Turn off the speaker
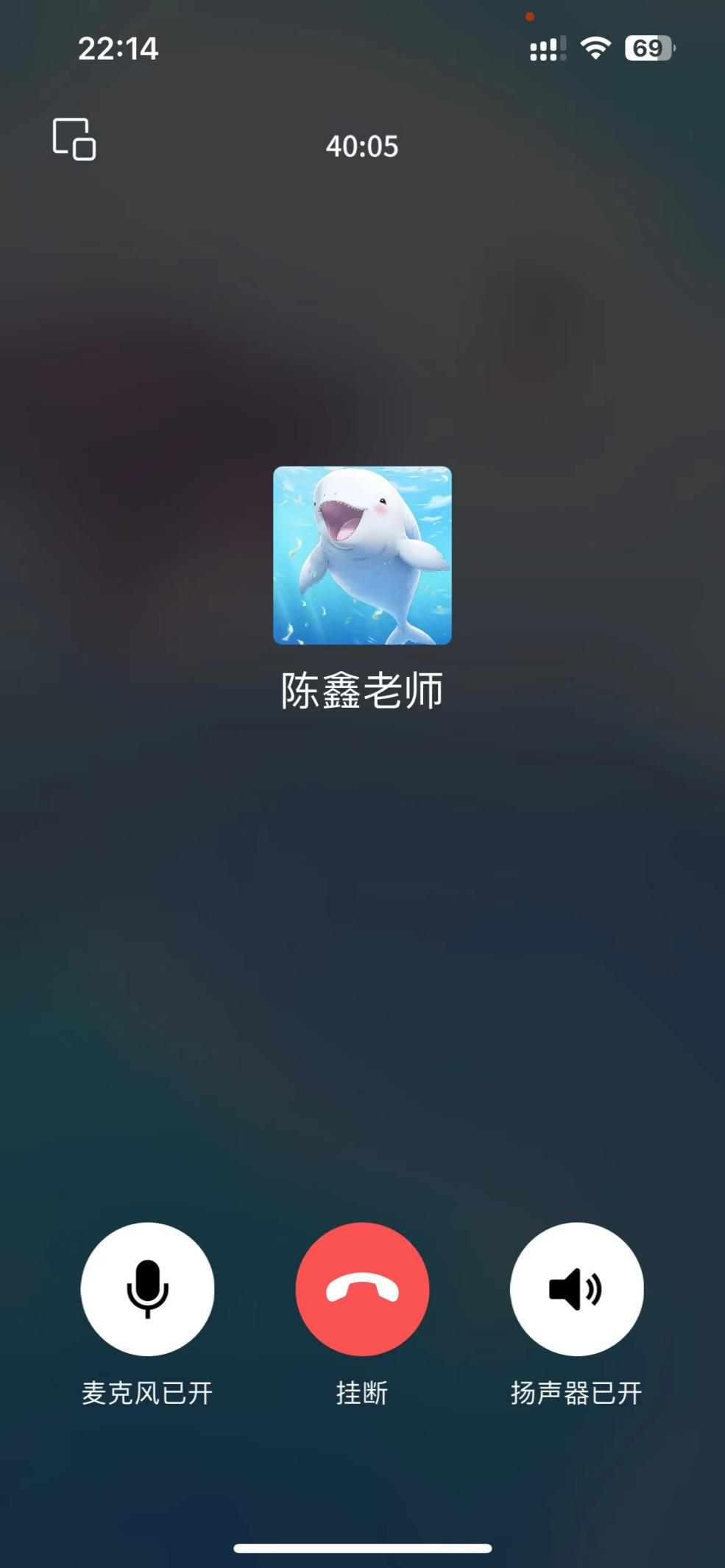 click(x=576, y=1288)
